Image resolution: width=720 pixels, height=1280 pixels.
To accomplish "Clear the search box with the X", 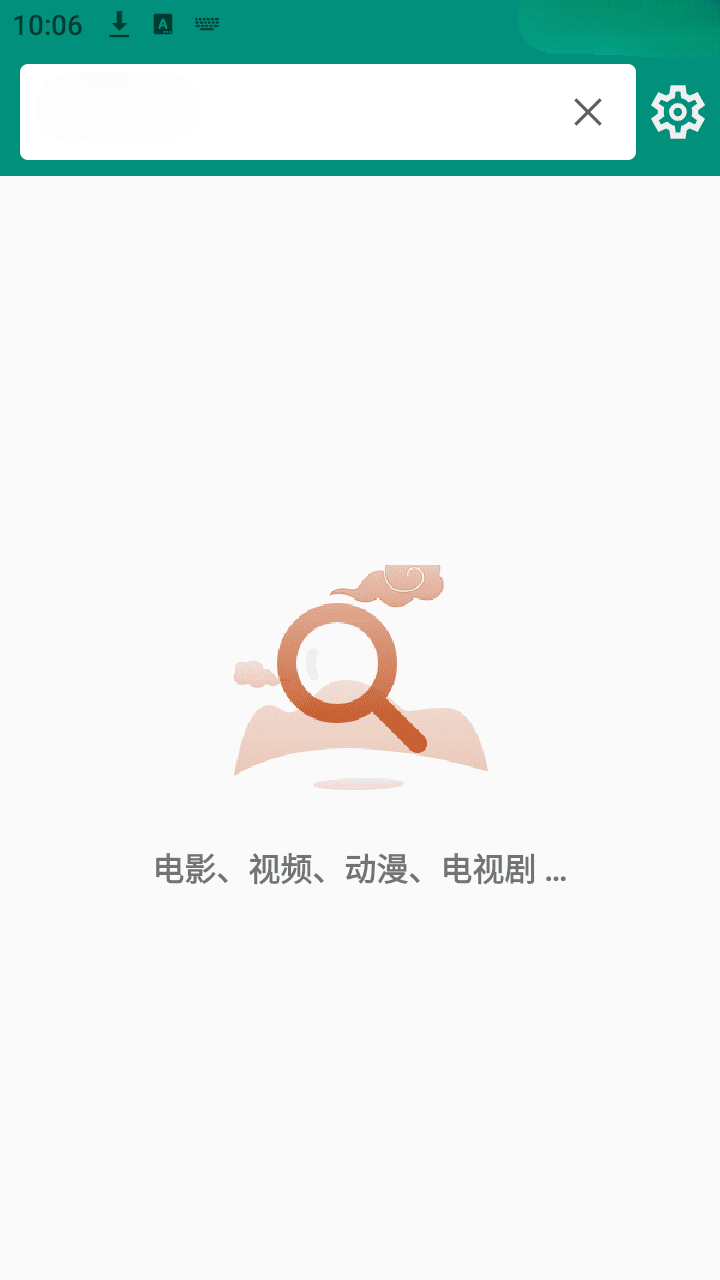I will tap(588, 112).
